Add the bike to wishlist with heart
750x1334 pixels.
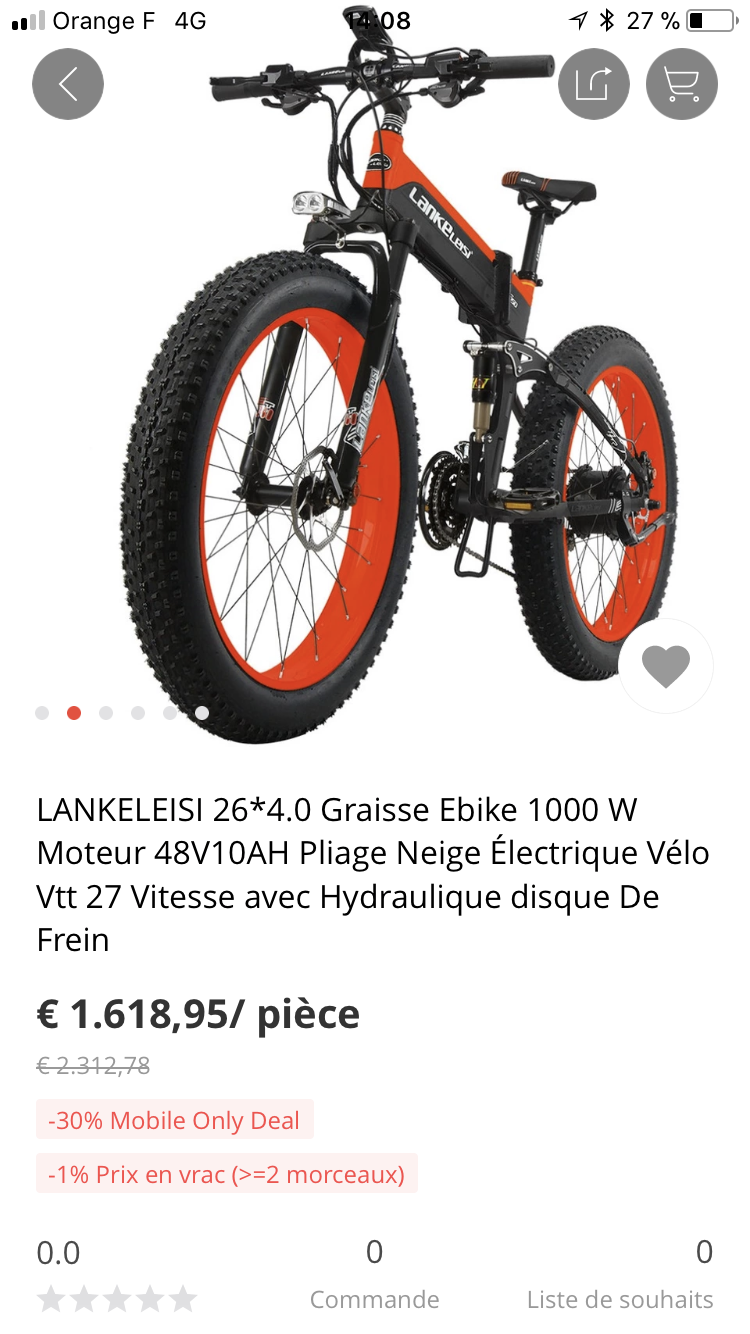pyautogui.click(x=666, y=666)
